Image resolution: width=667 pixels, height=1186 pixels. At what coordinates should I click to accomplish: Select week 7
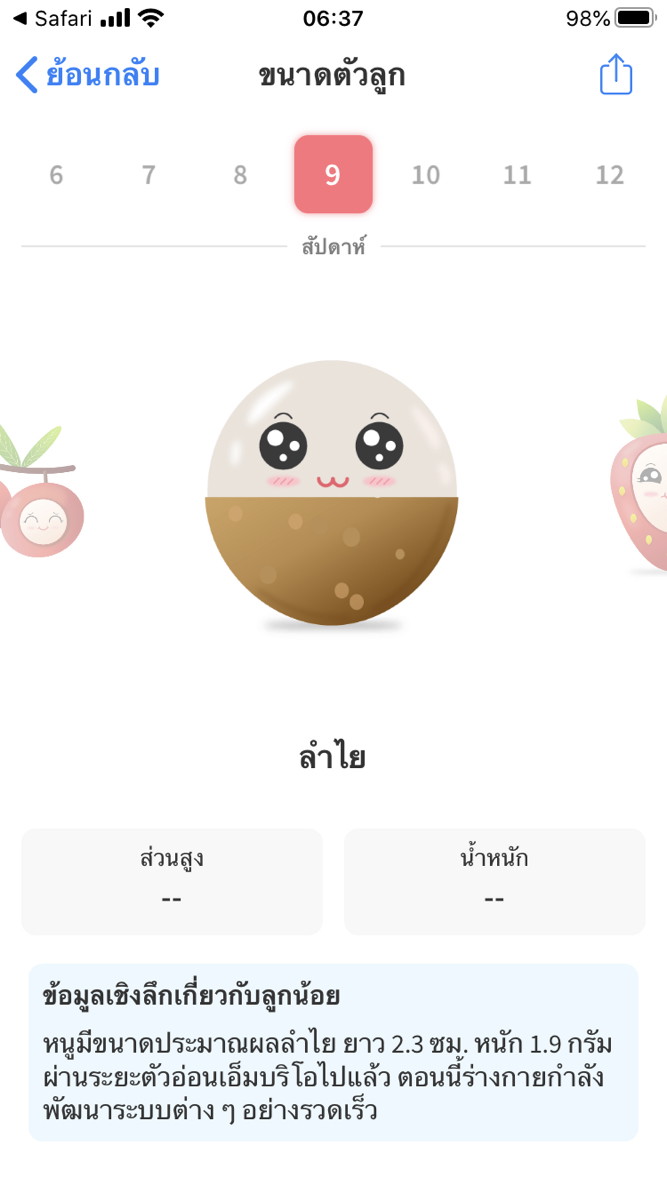148,175
